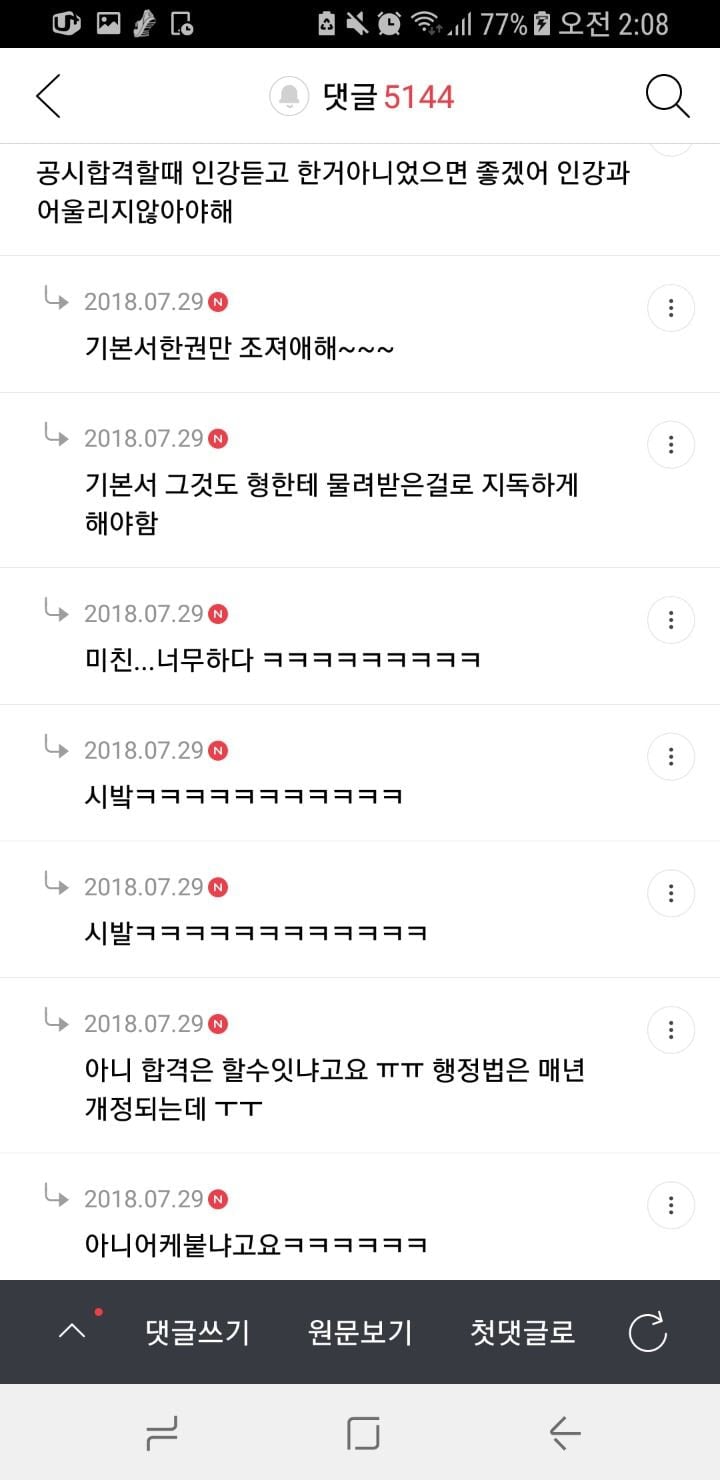720x1480 pixels.
Task: Tap the comment notification bell icon
Action: [289, 96]
